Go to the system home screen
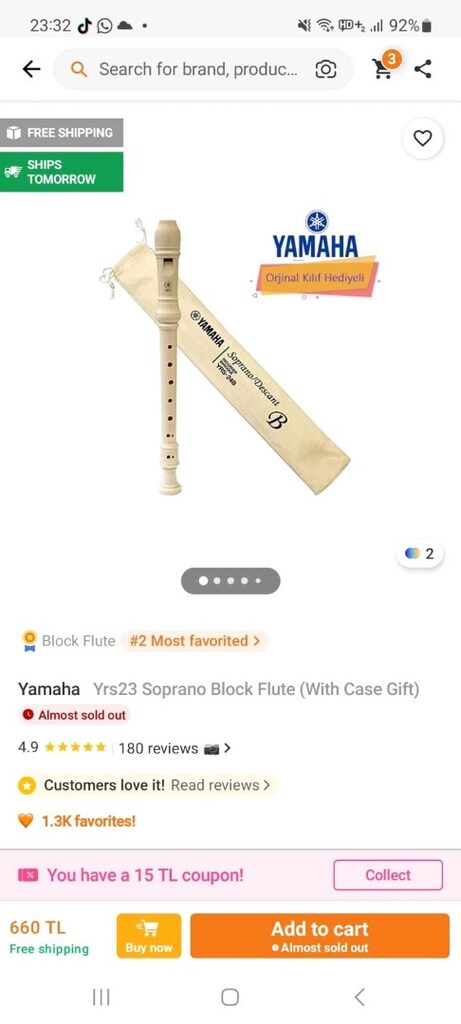The height and width of the screenshot is (1024, 461). point(230,997)
